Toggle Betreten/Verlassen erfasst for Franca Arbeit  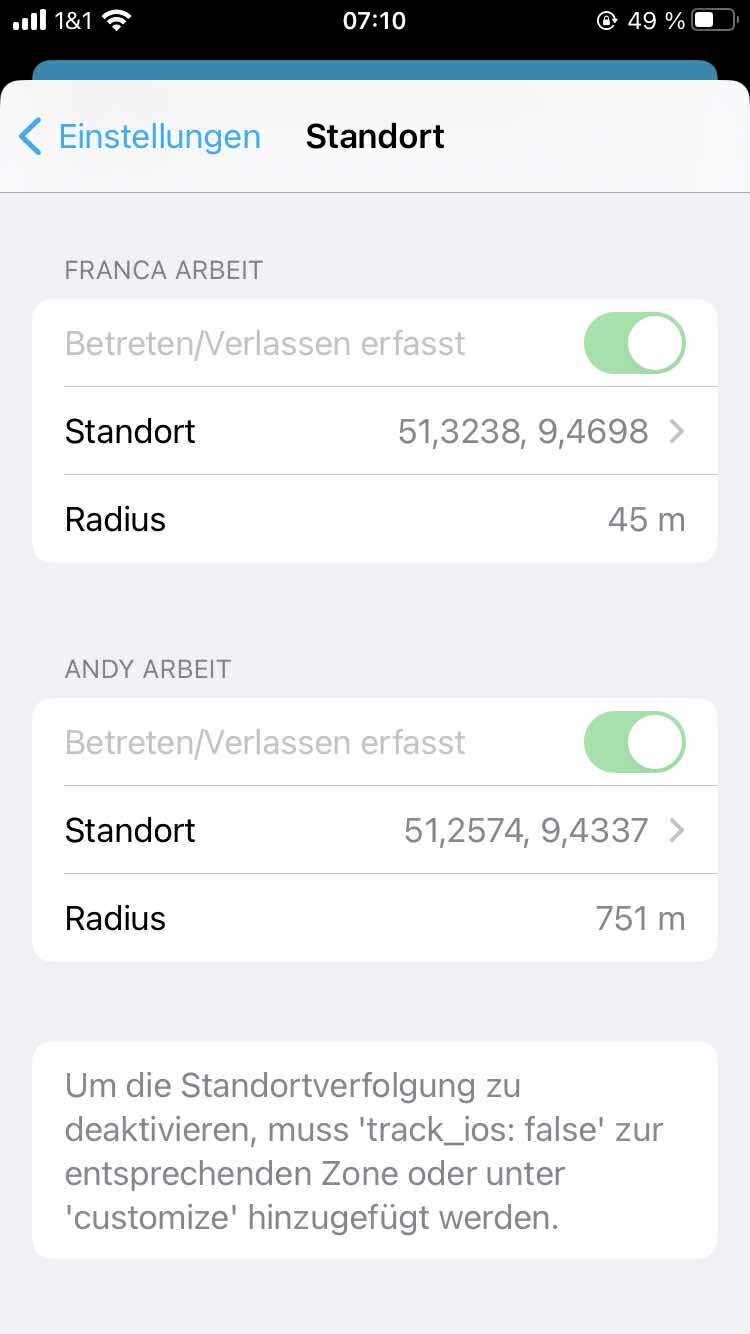click(x=634, y=343)
